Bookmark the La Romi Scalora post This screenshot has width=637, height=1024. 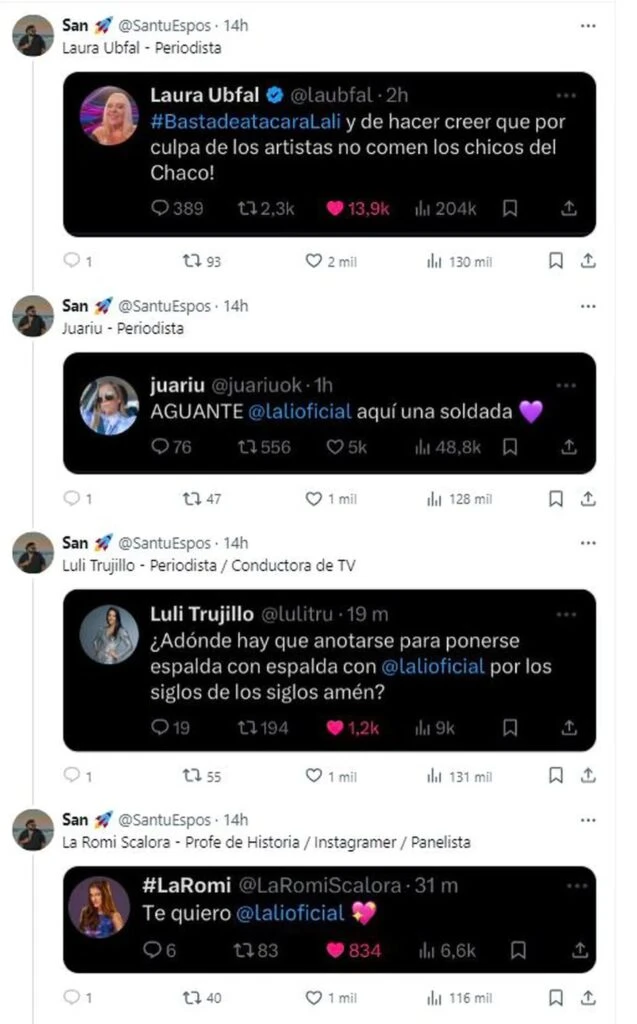[556, 997]
